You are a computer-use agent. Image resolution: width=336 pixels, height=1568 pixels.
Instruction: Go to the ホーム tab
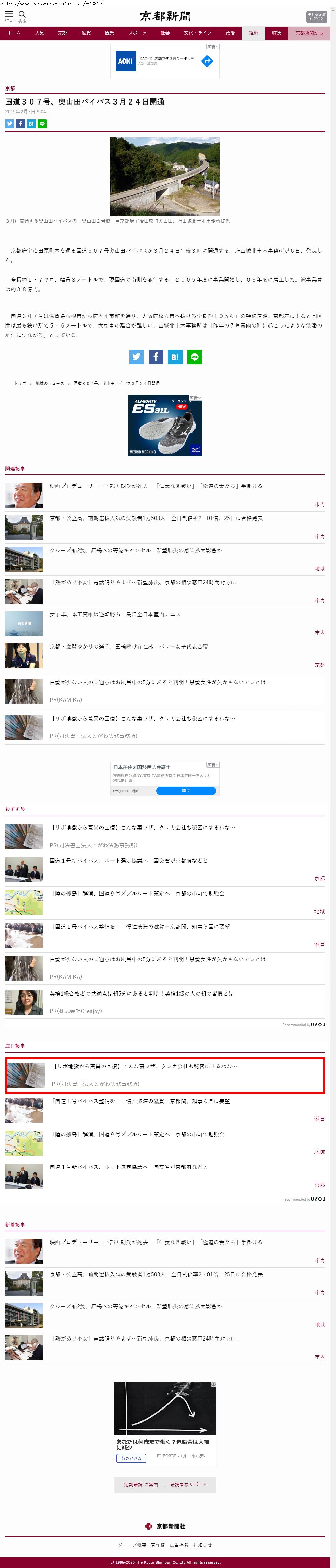pos(14,33)
